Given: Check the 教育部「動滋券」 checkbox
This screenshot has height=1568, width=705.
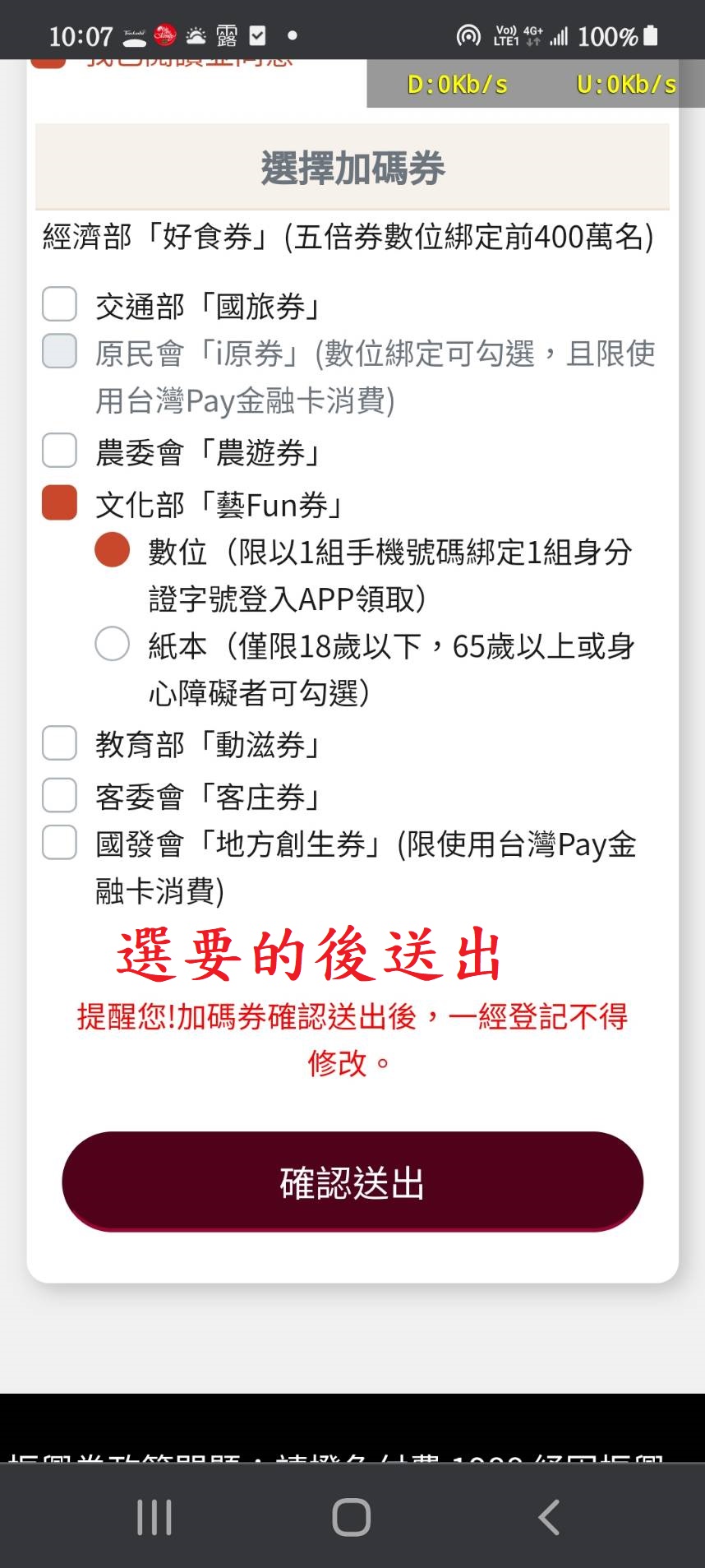Looking at the screenshot, I should (59, 742).
